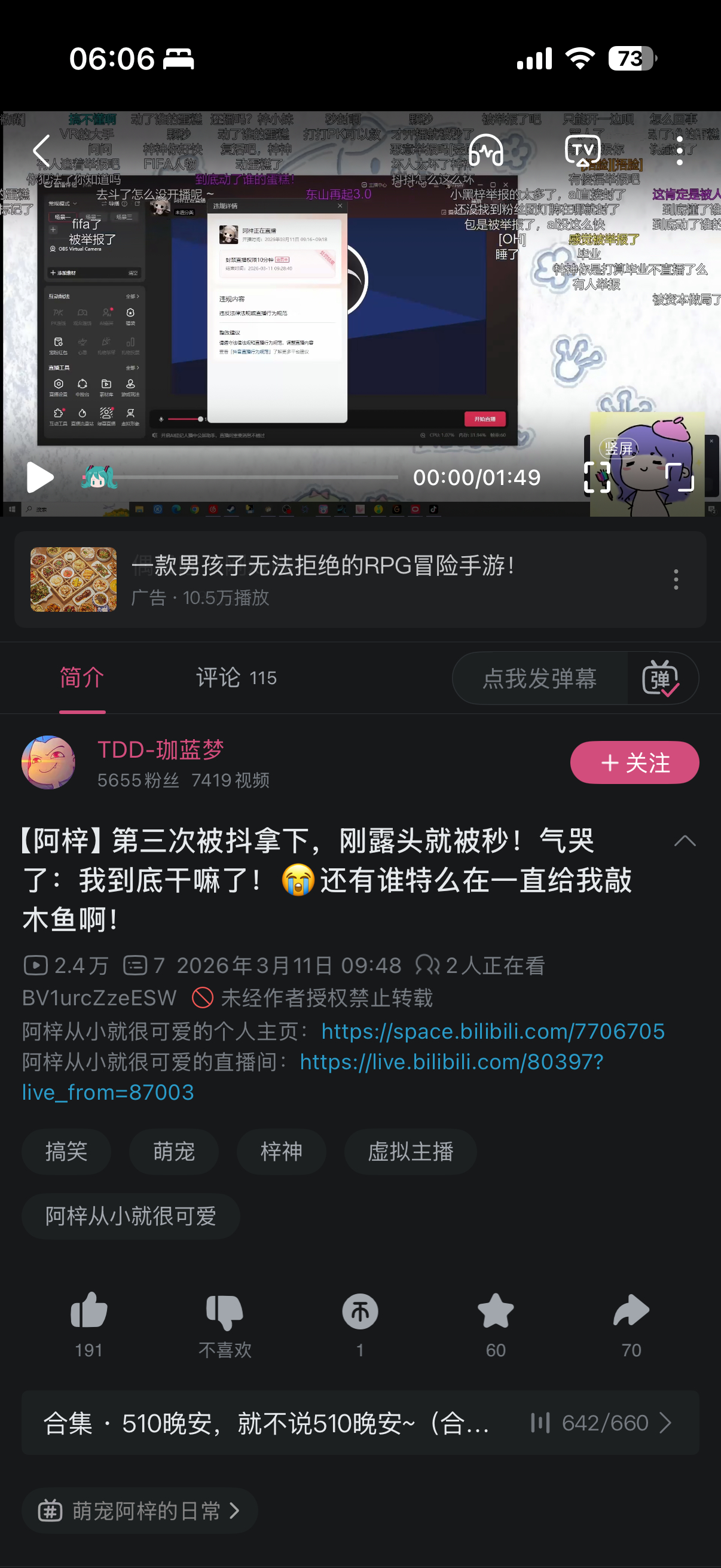This screenshot has width=721, height=1568.
Task: Go back from the video page
Action: [x=41, y=150]
